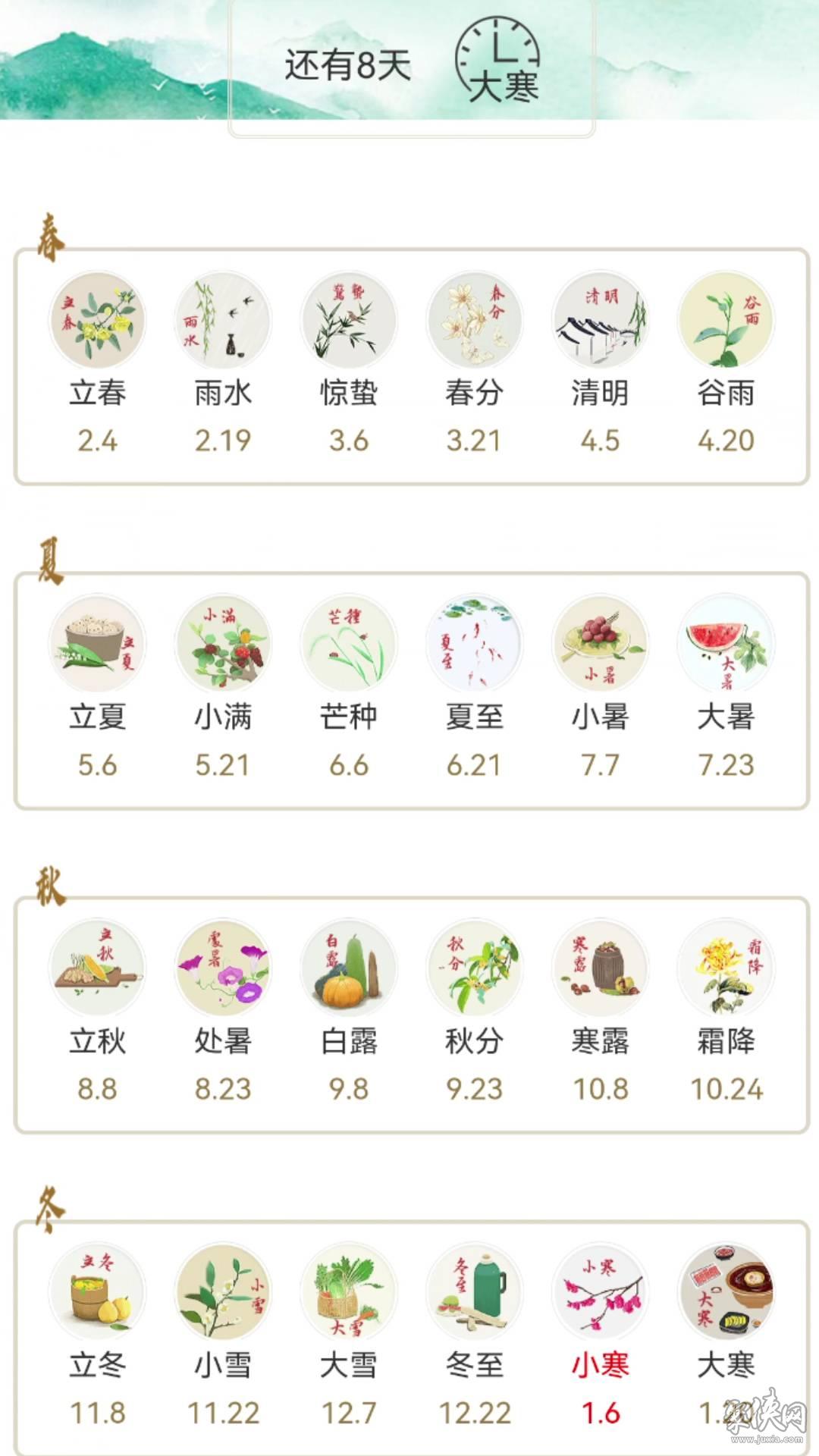
Task: Open the 夏至 lotus pond fish icon
Action: pos(473,643)
